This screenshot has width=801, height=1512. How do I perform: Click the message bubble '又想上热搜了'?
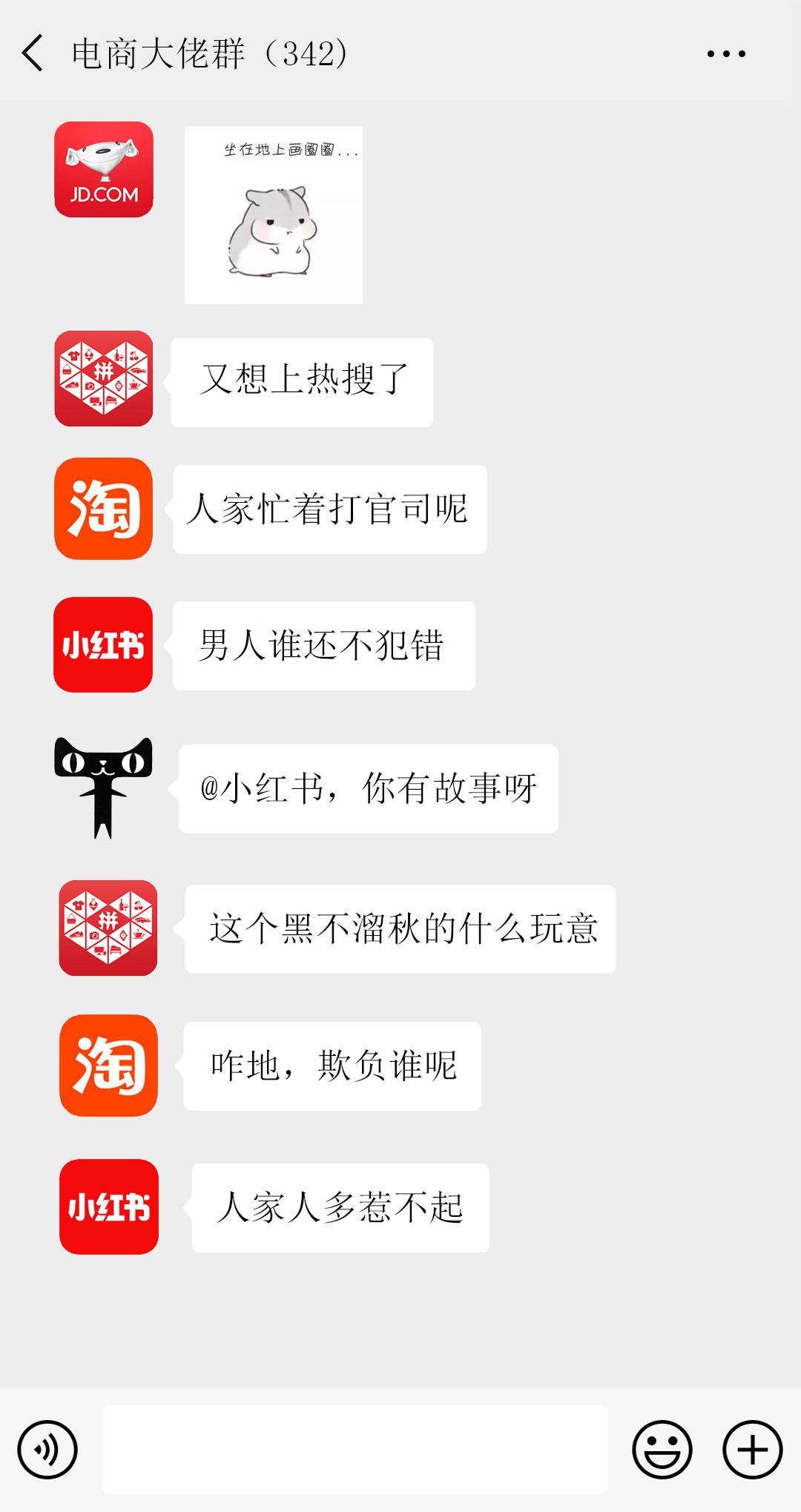tap(300, 382)
